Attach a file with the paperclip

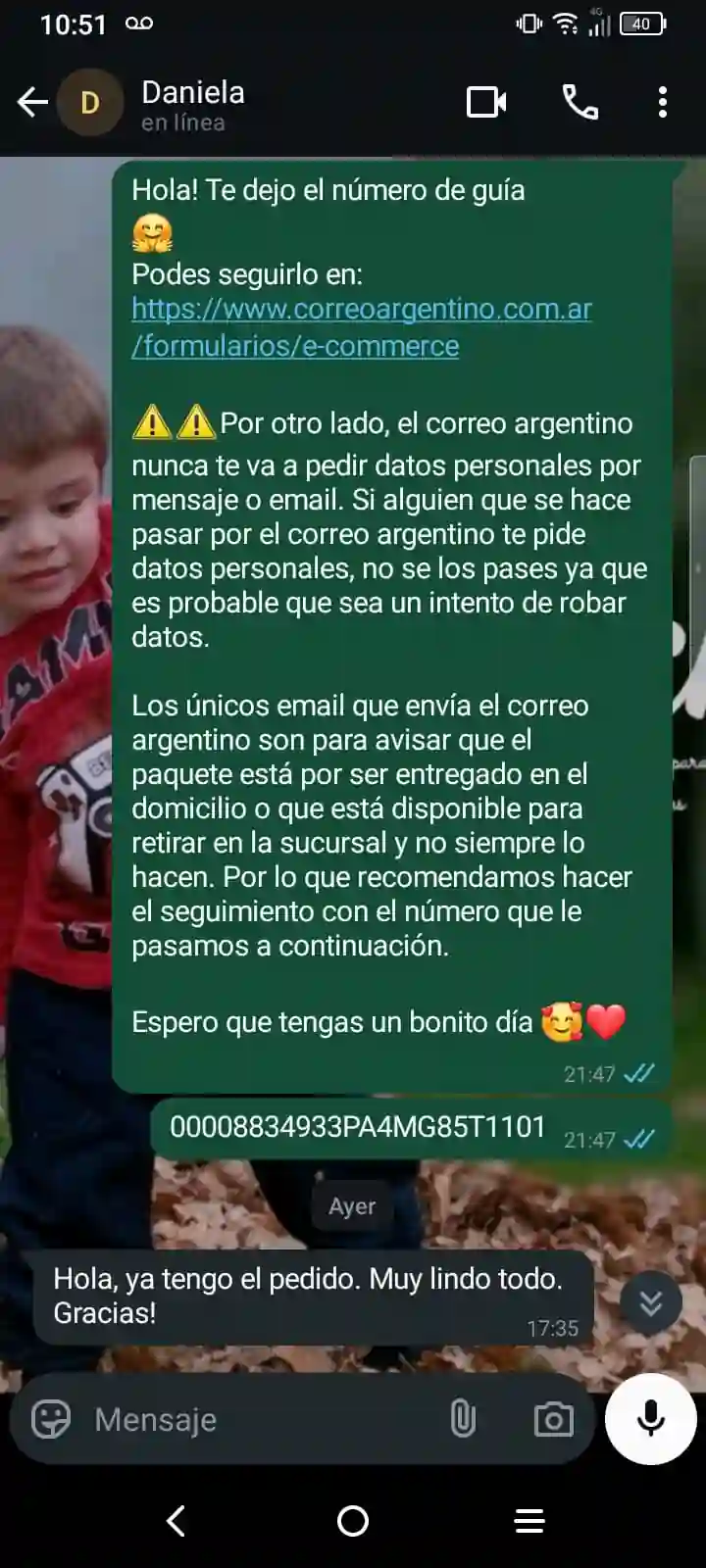[463, 1419]
